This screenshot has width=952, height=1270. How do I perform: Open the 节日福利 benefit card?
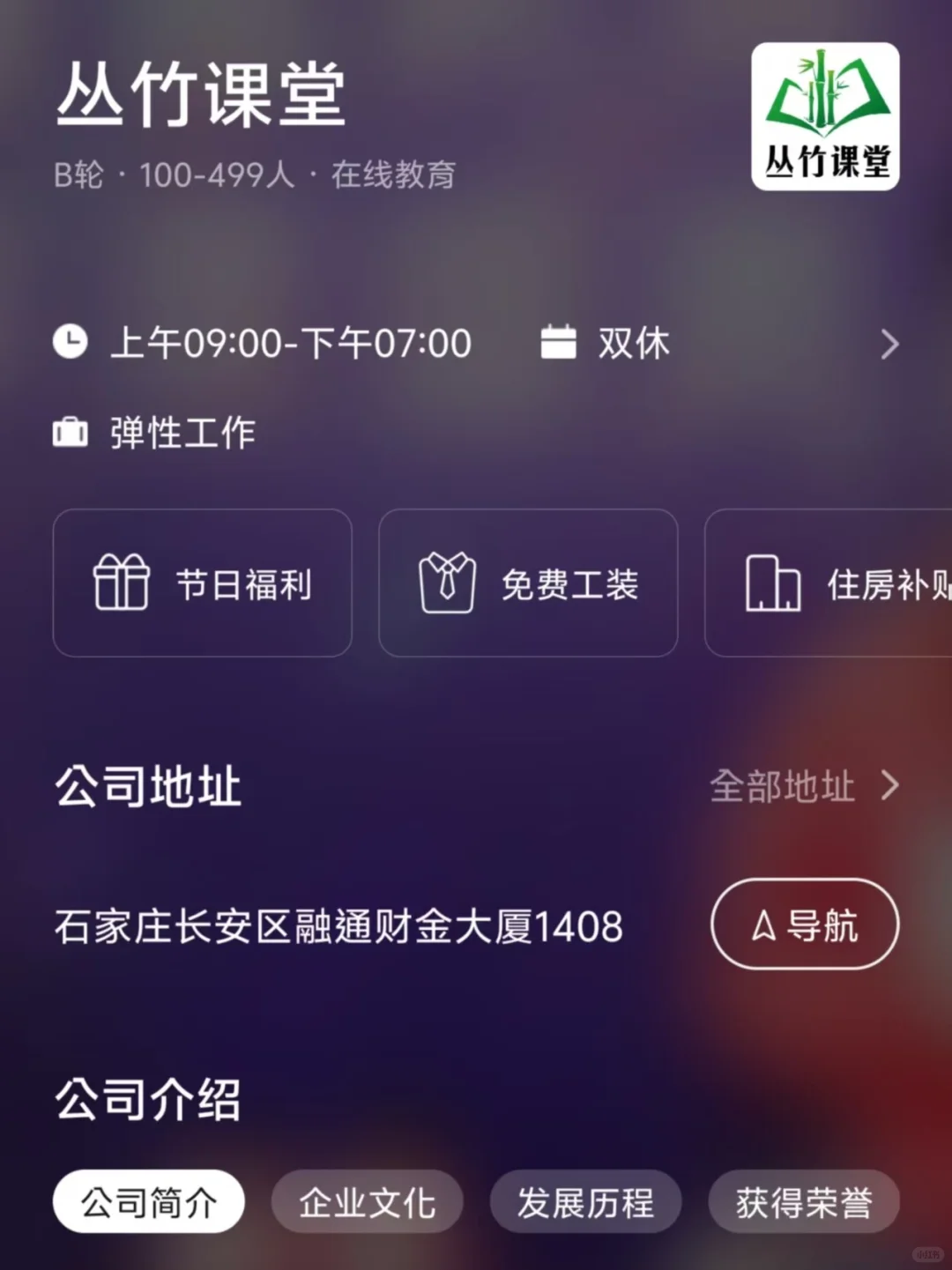(x=203, y=583)
